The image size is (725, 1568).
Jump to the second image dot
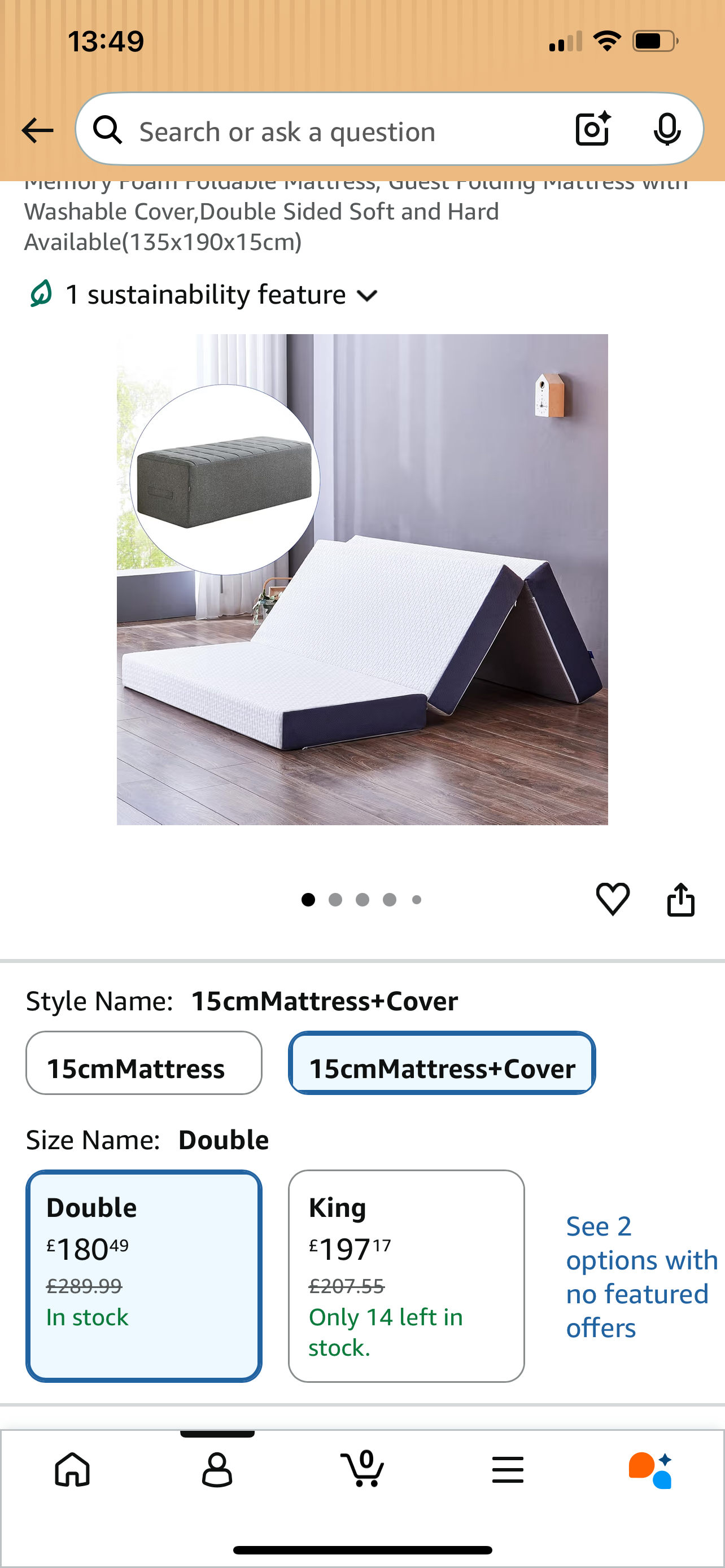click(x=335, y=900)
